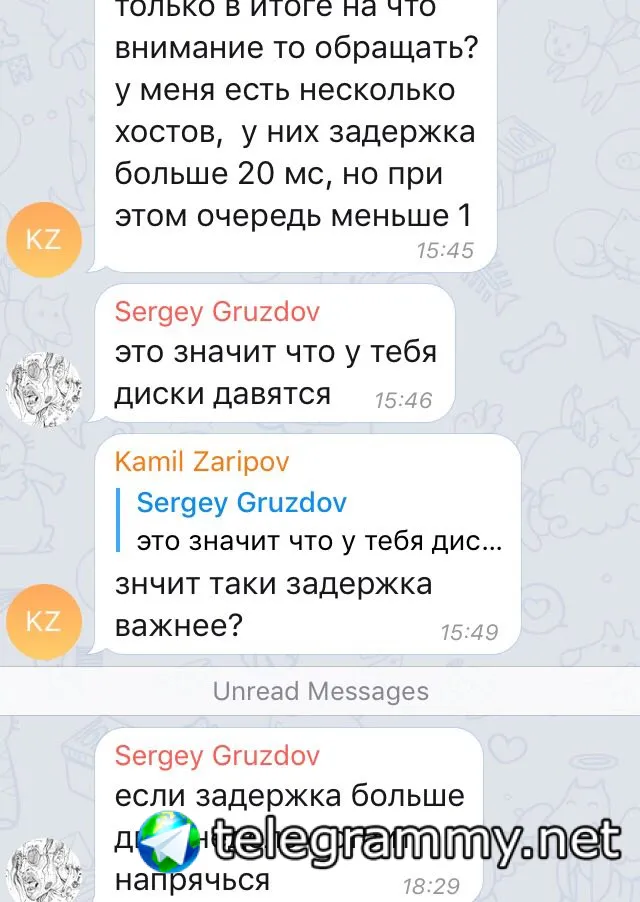Open the KZ avatar next to the 15:49 message
The height and width of the screenshot is (902, 640).
click(44, 621)
